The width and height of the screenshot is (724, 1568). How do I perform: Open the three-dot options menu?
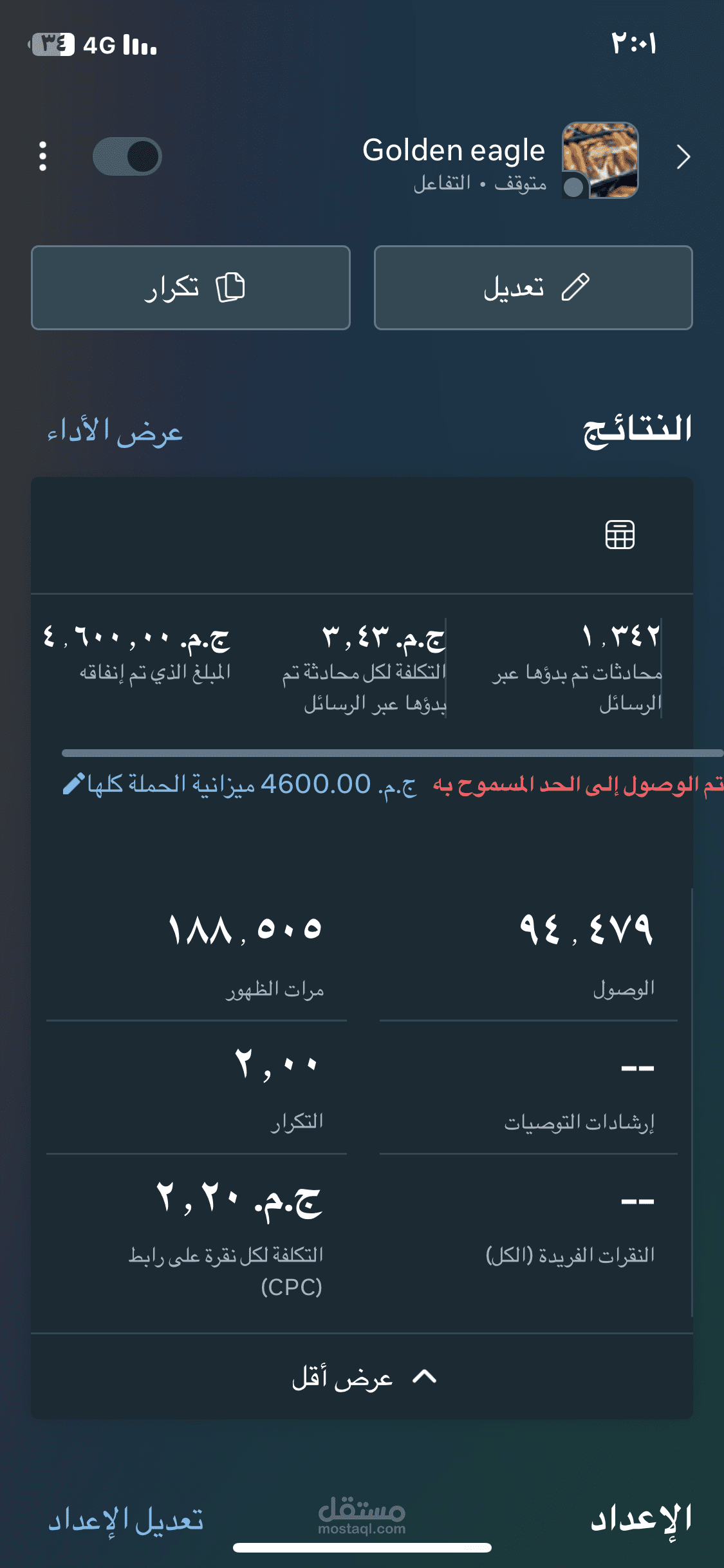(42, 155)
